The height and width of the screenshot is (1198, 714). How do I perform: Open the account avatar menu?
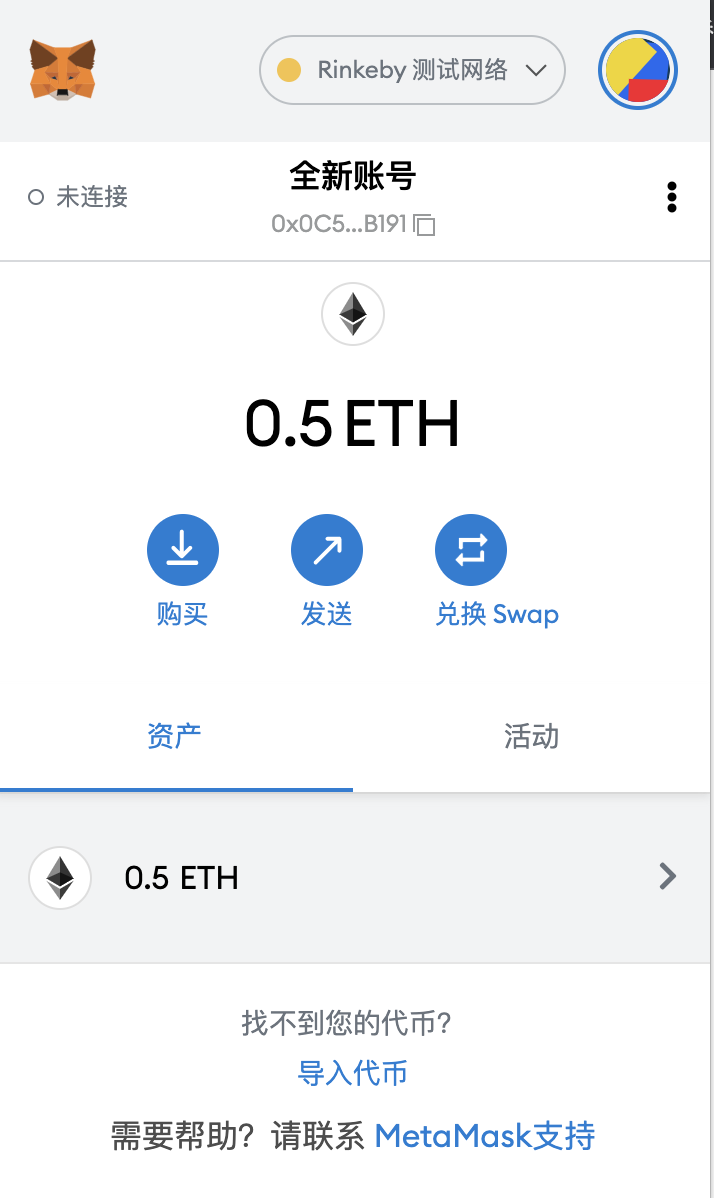(638, 71)
